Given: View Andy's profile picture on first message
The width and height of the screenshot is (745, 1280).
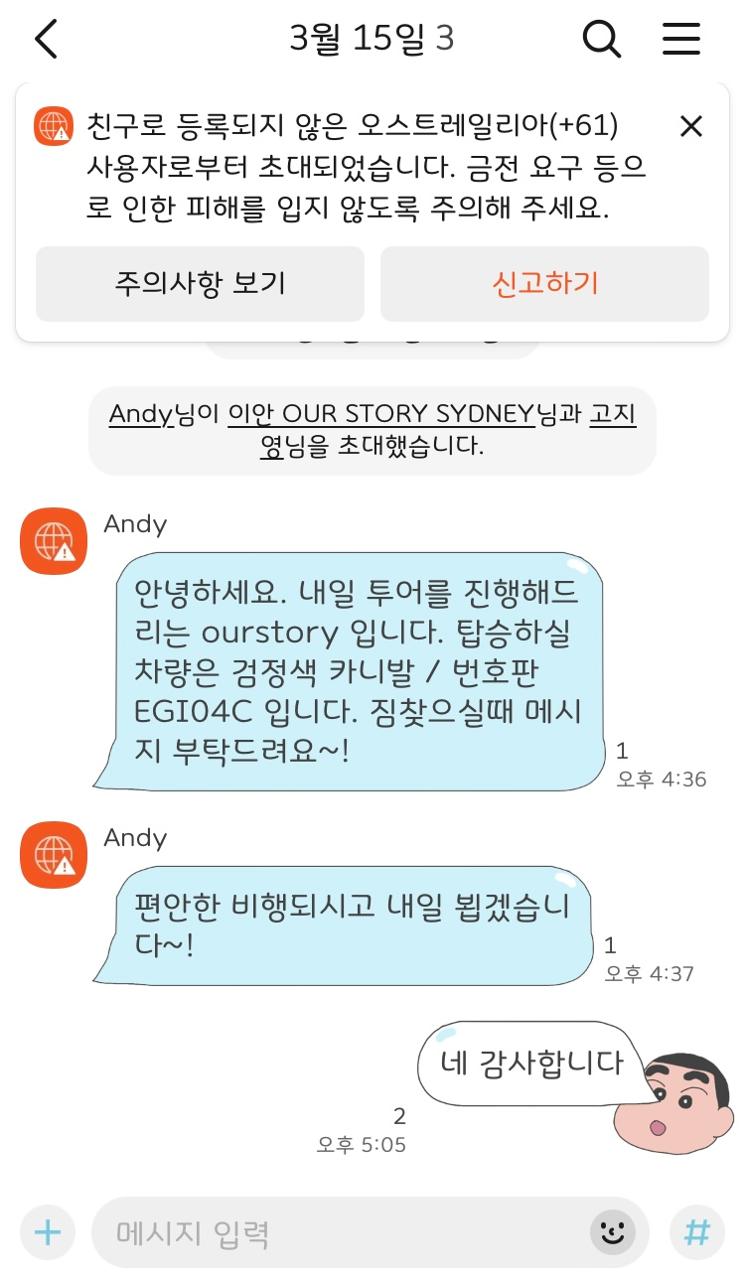Looking at the screenshot, I should (x=54, y=541).
